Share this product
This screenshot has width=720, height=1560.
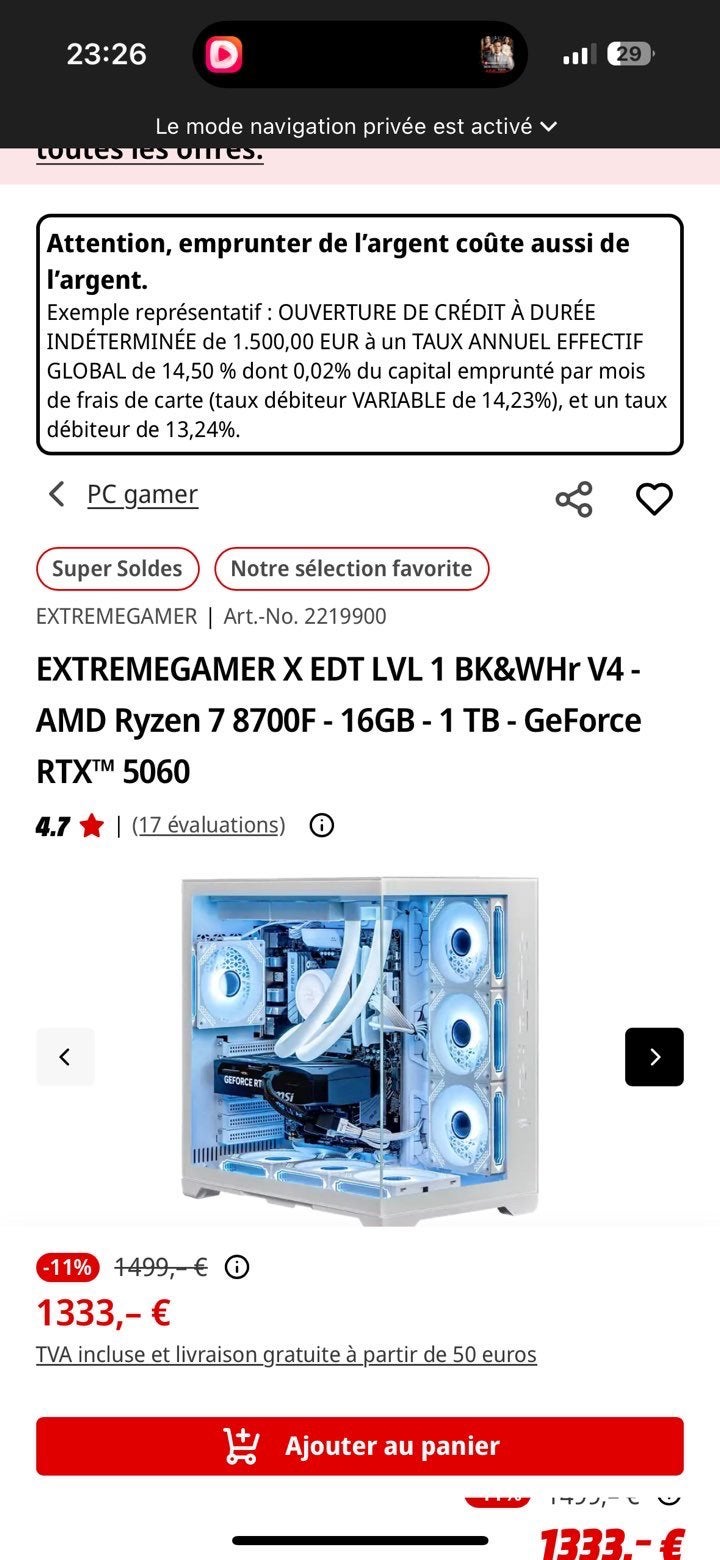click(x=574, y=498)
